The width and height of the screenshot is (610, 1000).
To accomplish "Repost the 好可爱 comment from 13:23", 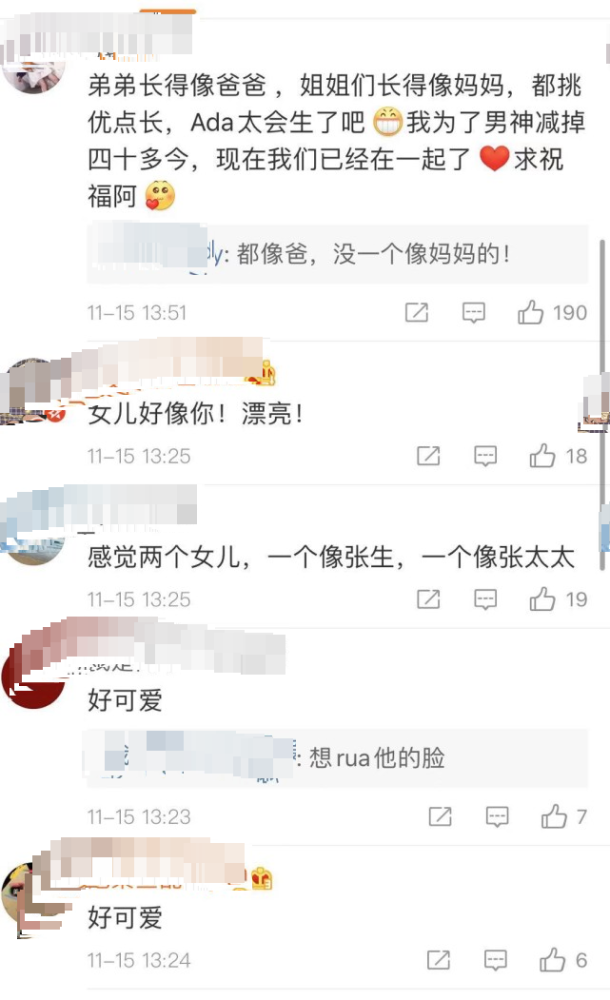I will [440, 817].
